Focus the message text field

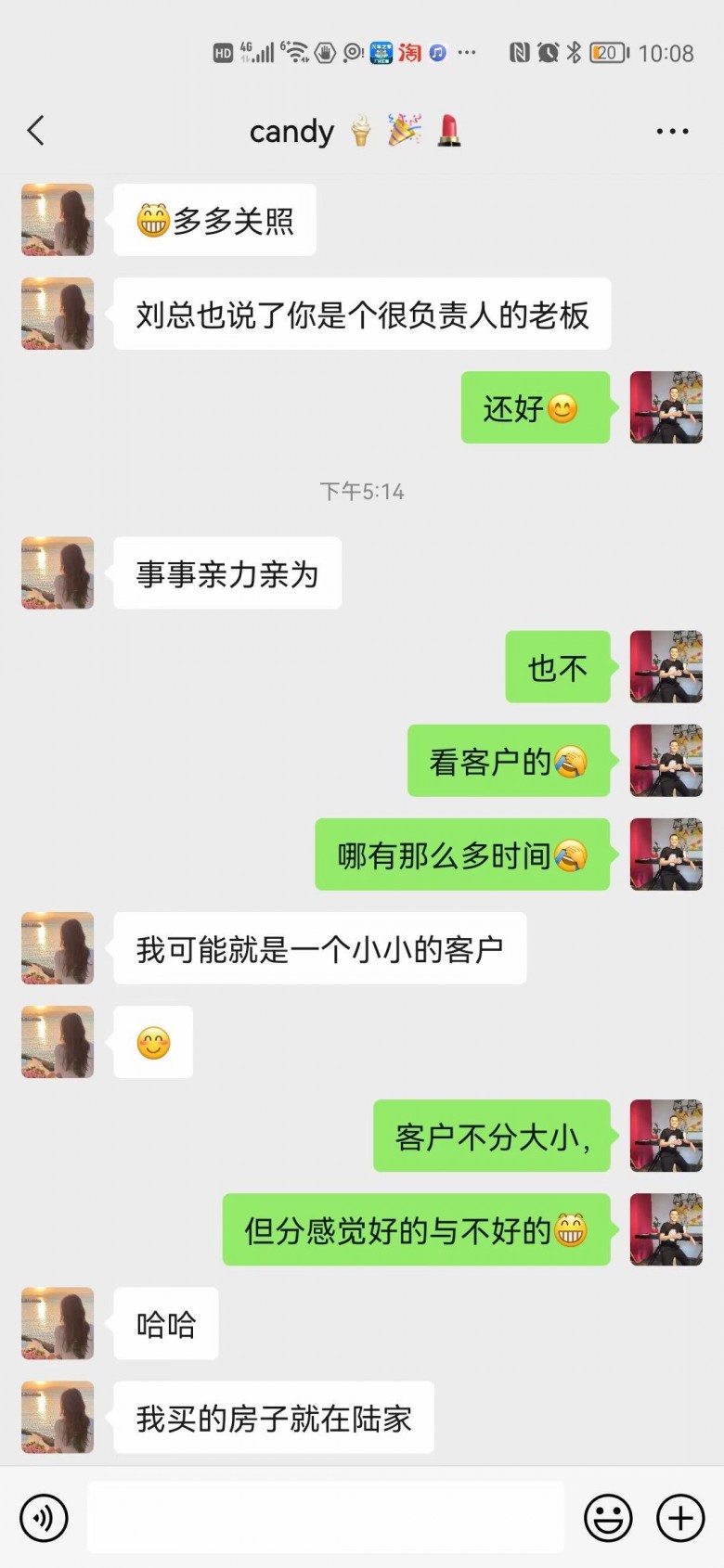tap(325, 1518)
